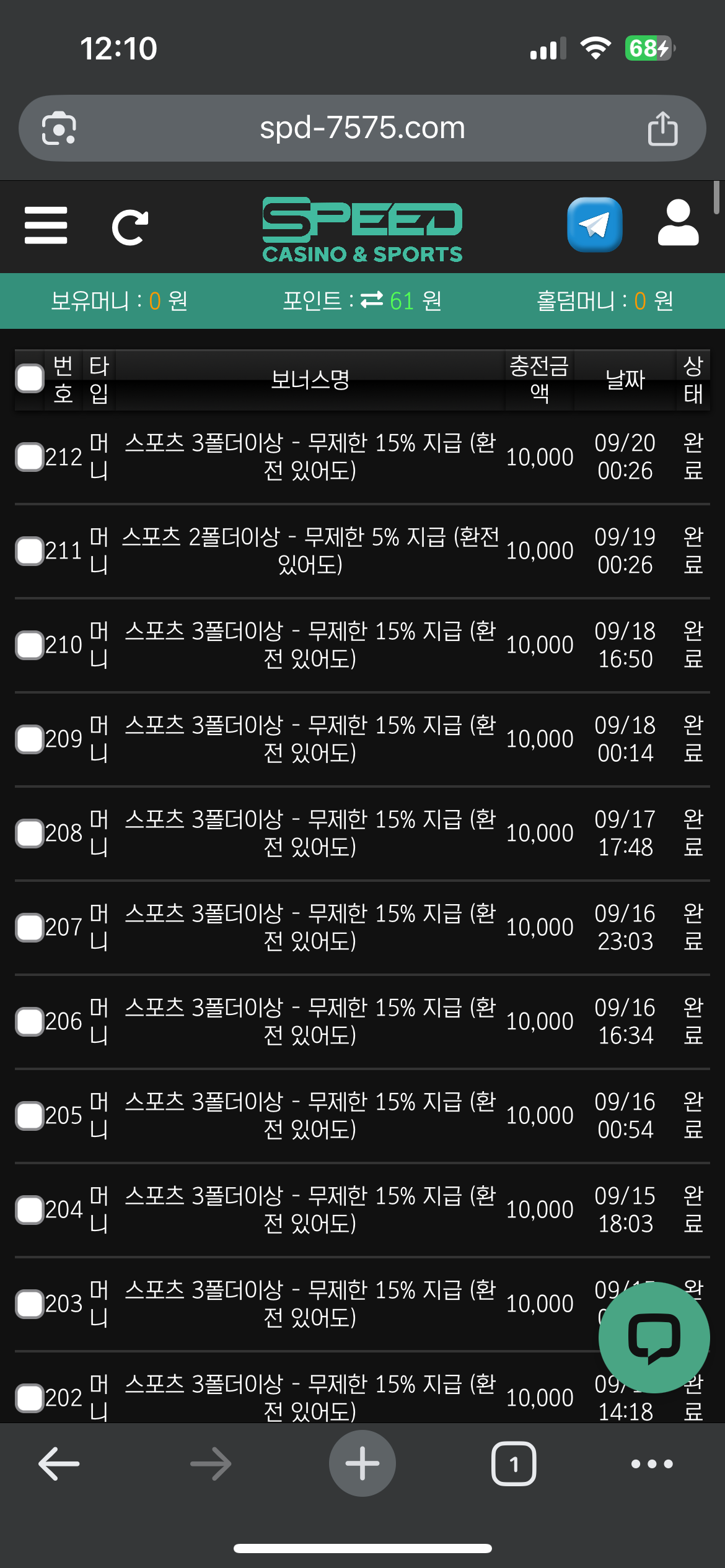The image size is (725, 1568).
Task: Select the checkbox for row 207
Action: click(30, 927)
